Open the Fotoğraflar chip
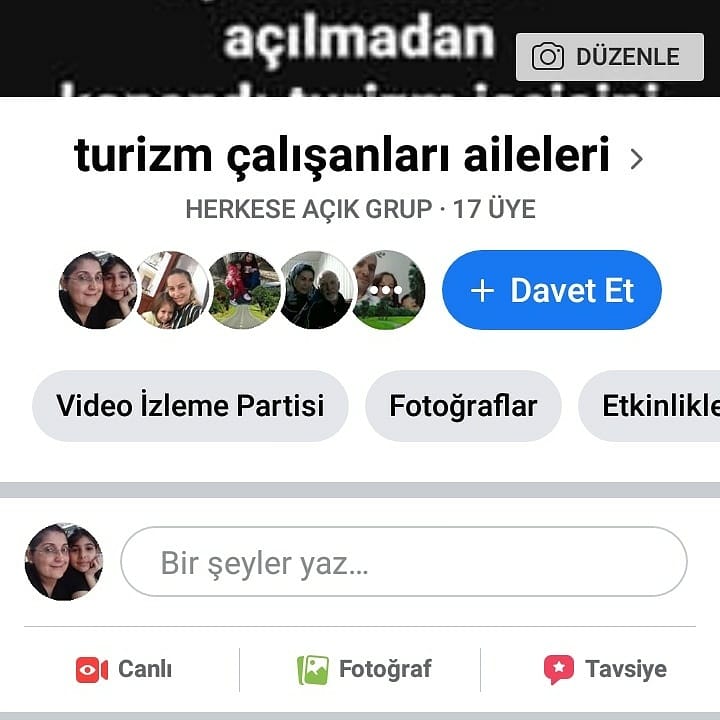720x720 pixels. click(463, 406)
